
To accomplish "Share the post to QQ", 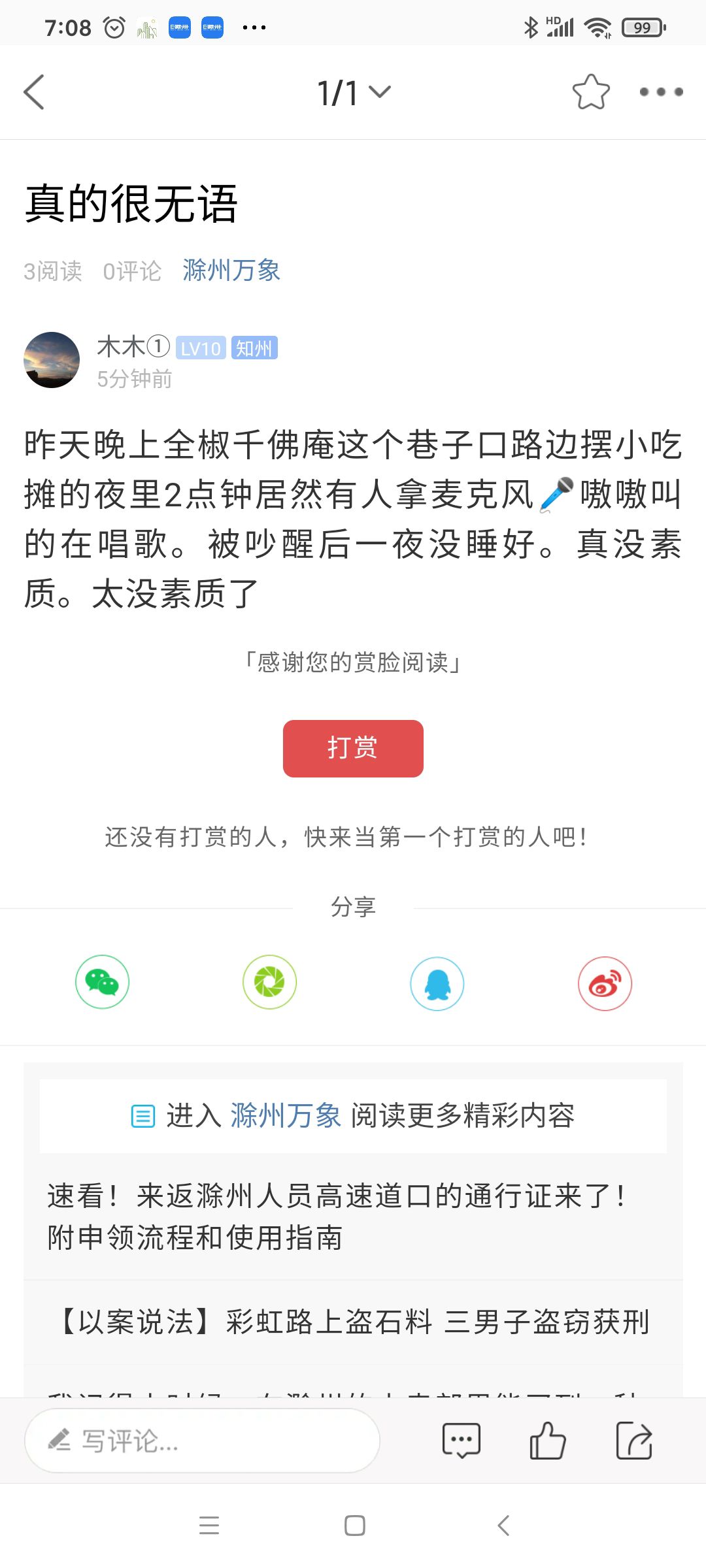I will [x=437, y=983].
